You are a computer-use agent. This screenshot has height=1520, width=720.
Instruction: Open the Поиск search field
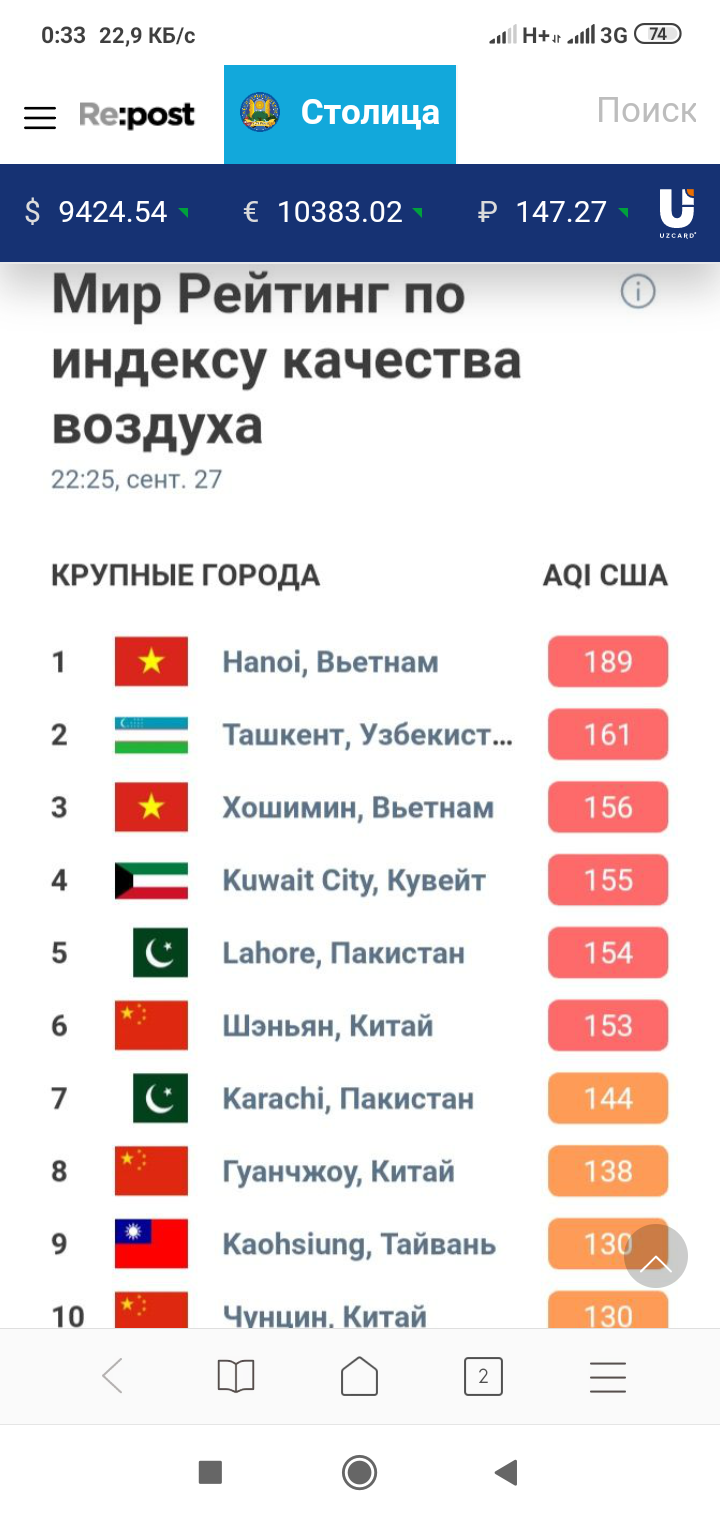(646, 110)
